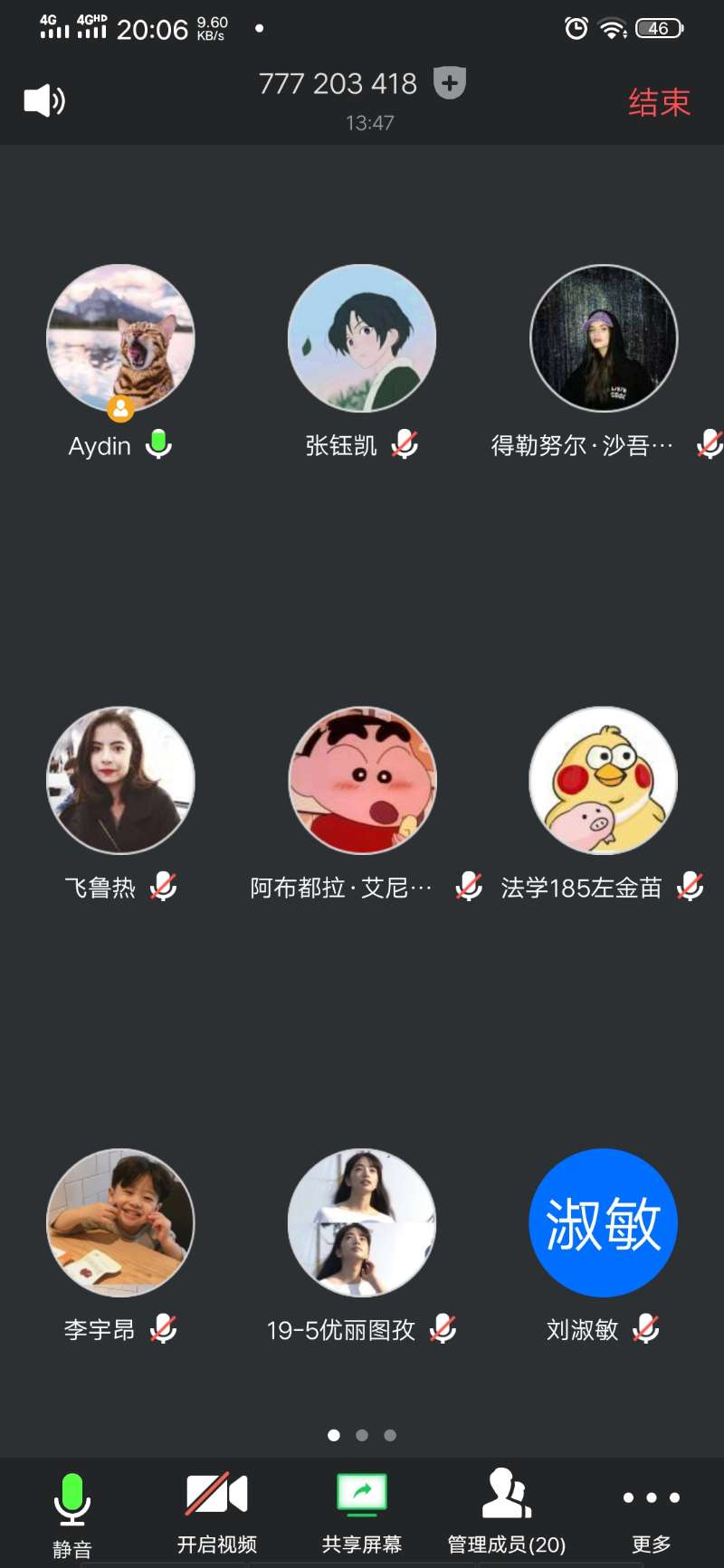
Task: Open the meeting security shield info
Action: click(x=450, y=83)
